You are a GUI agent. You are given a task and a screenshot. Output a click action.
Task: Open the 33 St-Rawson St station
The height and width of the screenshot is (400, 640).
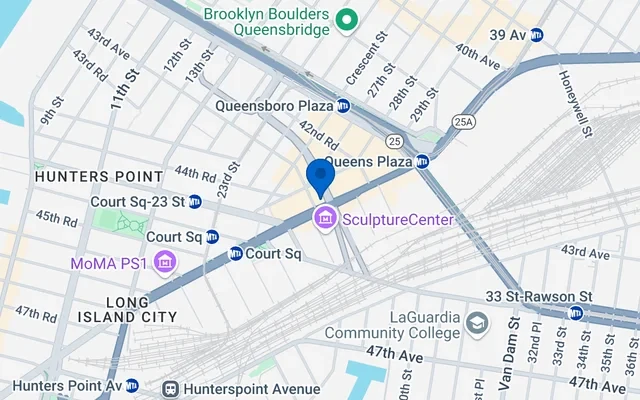pyautogui.click(x=575, y=313)
